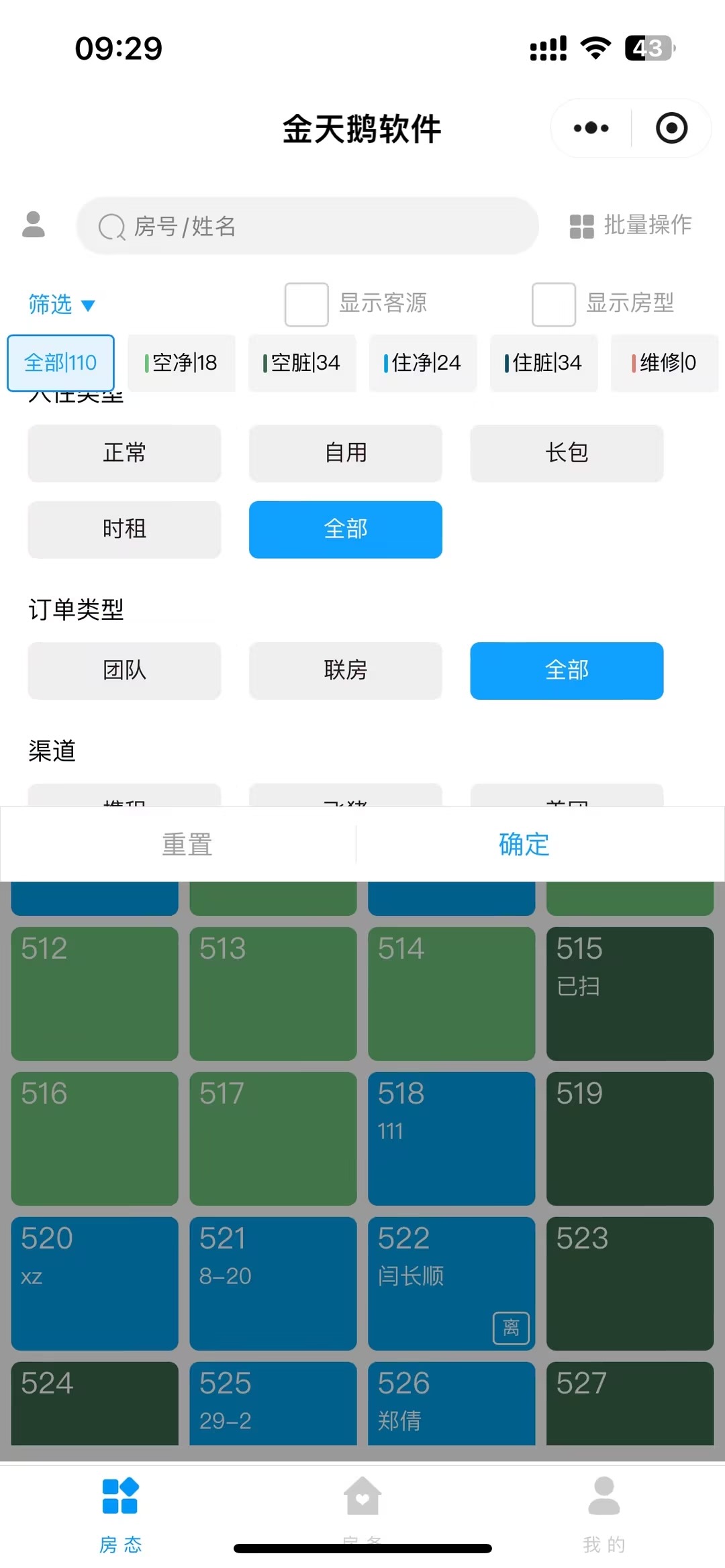
Task: Filter order type by 团队
Action: [x=124, y=670]
